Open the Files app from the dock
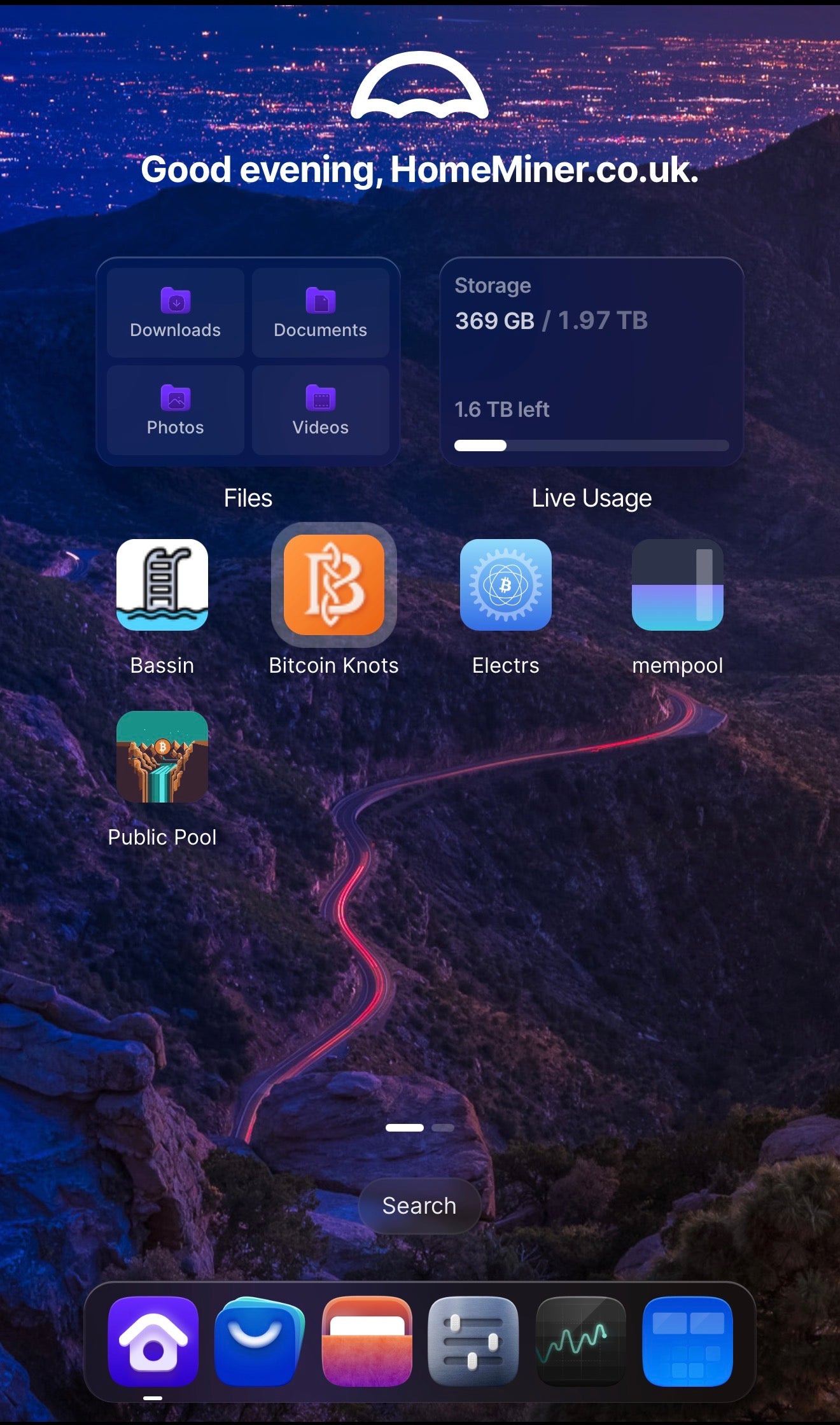 (367, 1341)
